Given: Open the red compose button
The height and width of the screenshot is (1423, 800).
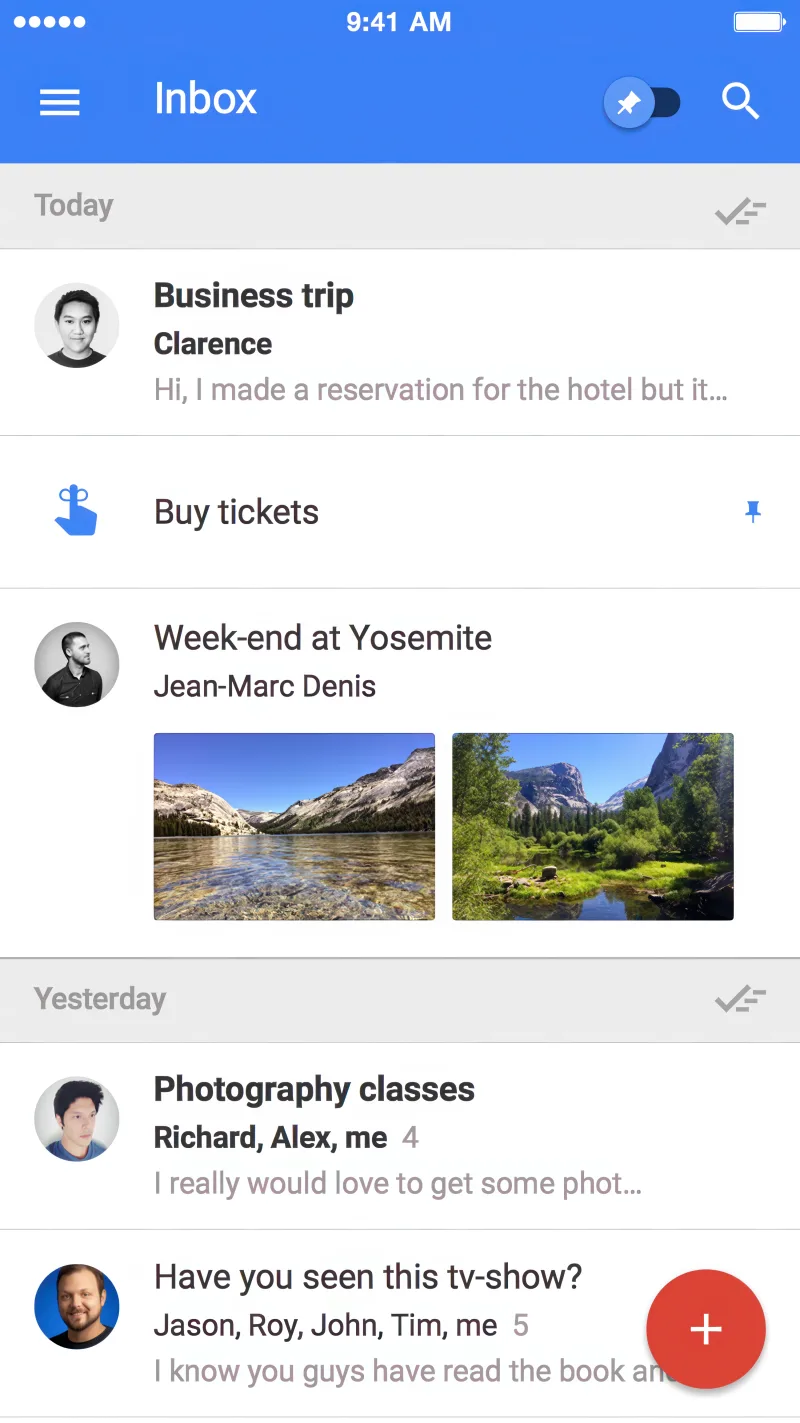Looking at the screenshot, I should click(x=706, y=1329).
